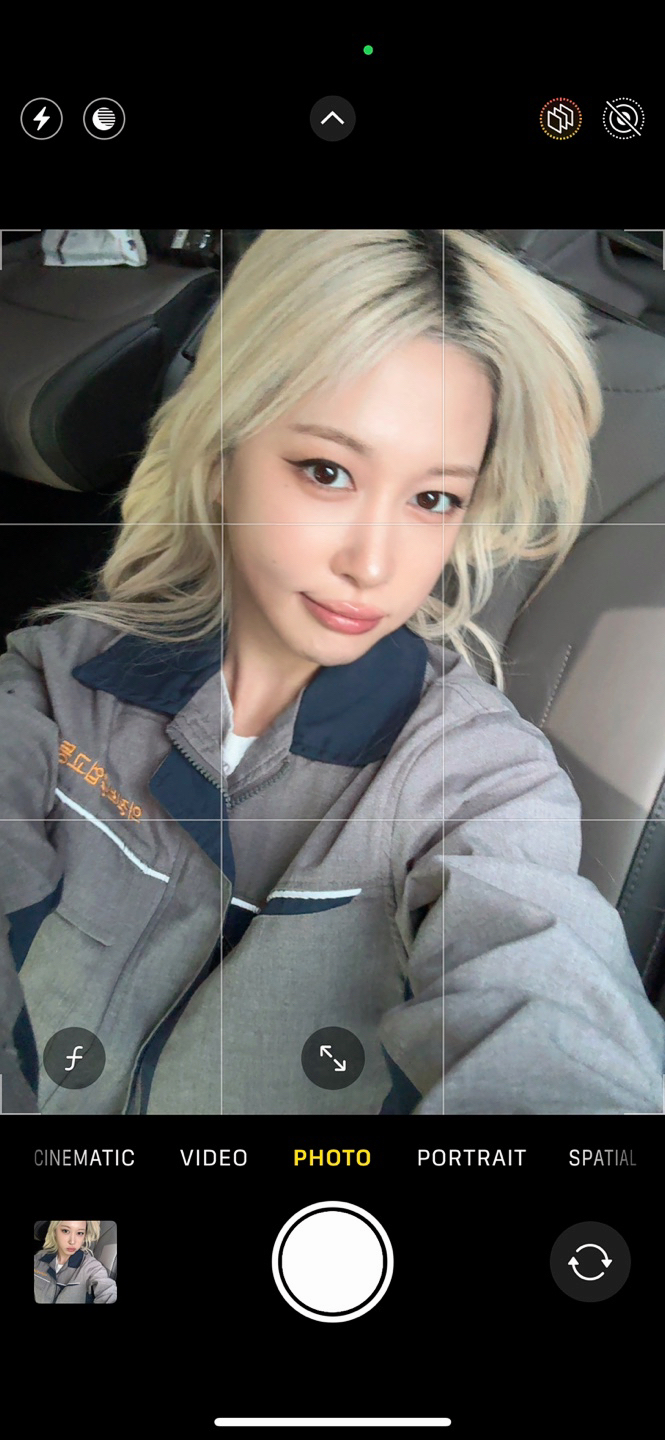Toggle Live Photo setting
Screen dimensions: 665x1440
tap(623, 119)
